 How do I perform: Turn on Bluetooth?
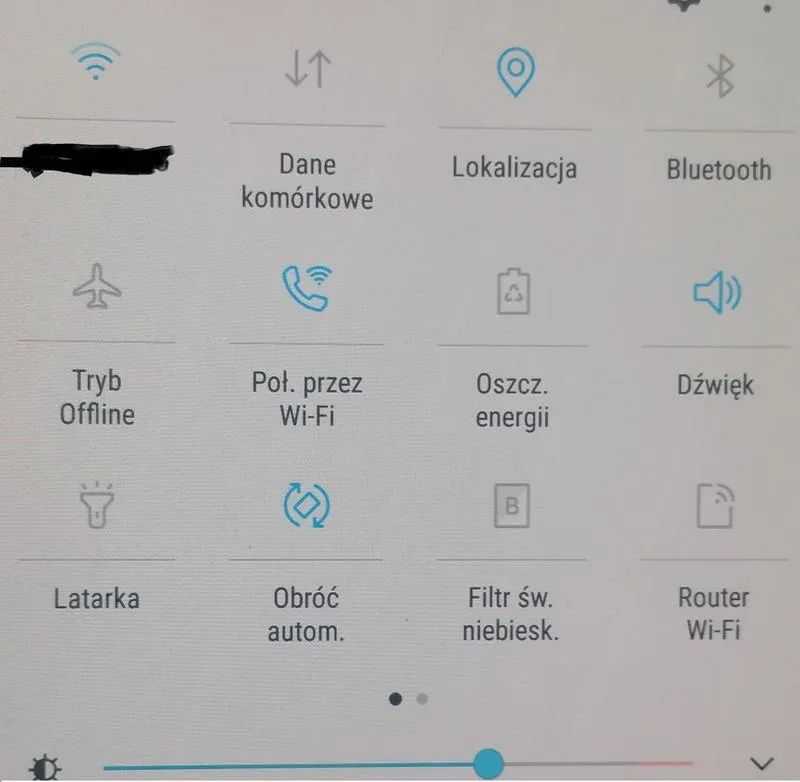pos(720,77)
